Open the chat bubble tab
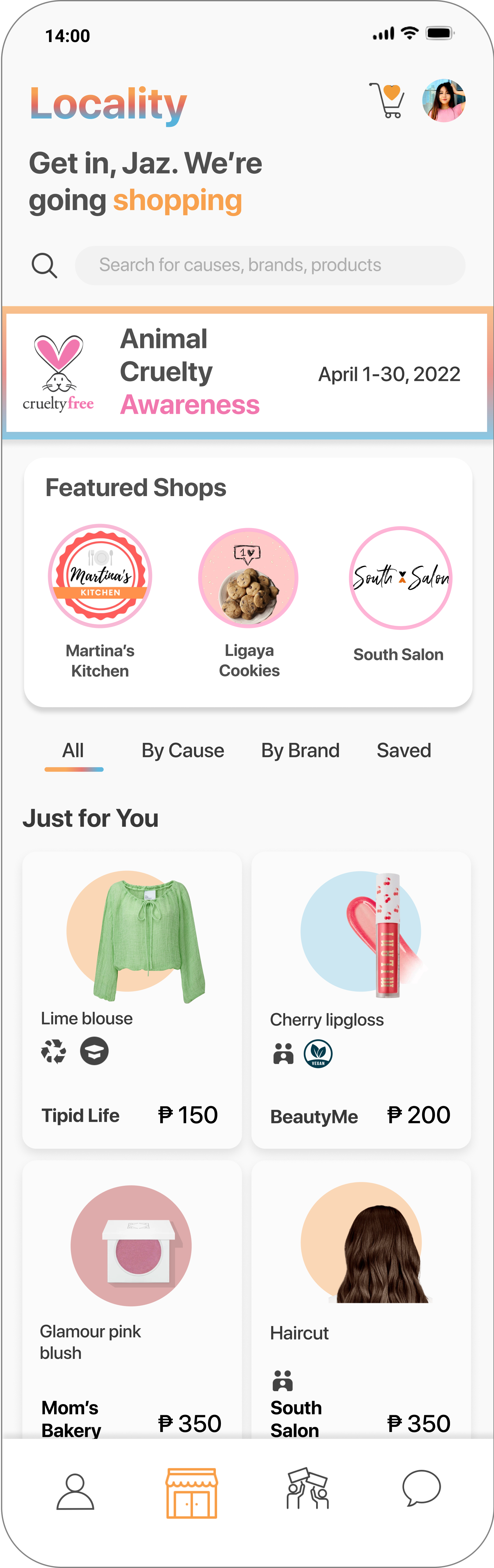Image resolution: width=494 pixels, height=1568 pixels. click(x=422, y=1488)
